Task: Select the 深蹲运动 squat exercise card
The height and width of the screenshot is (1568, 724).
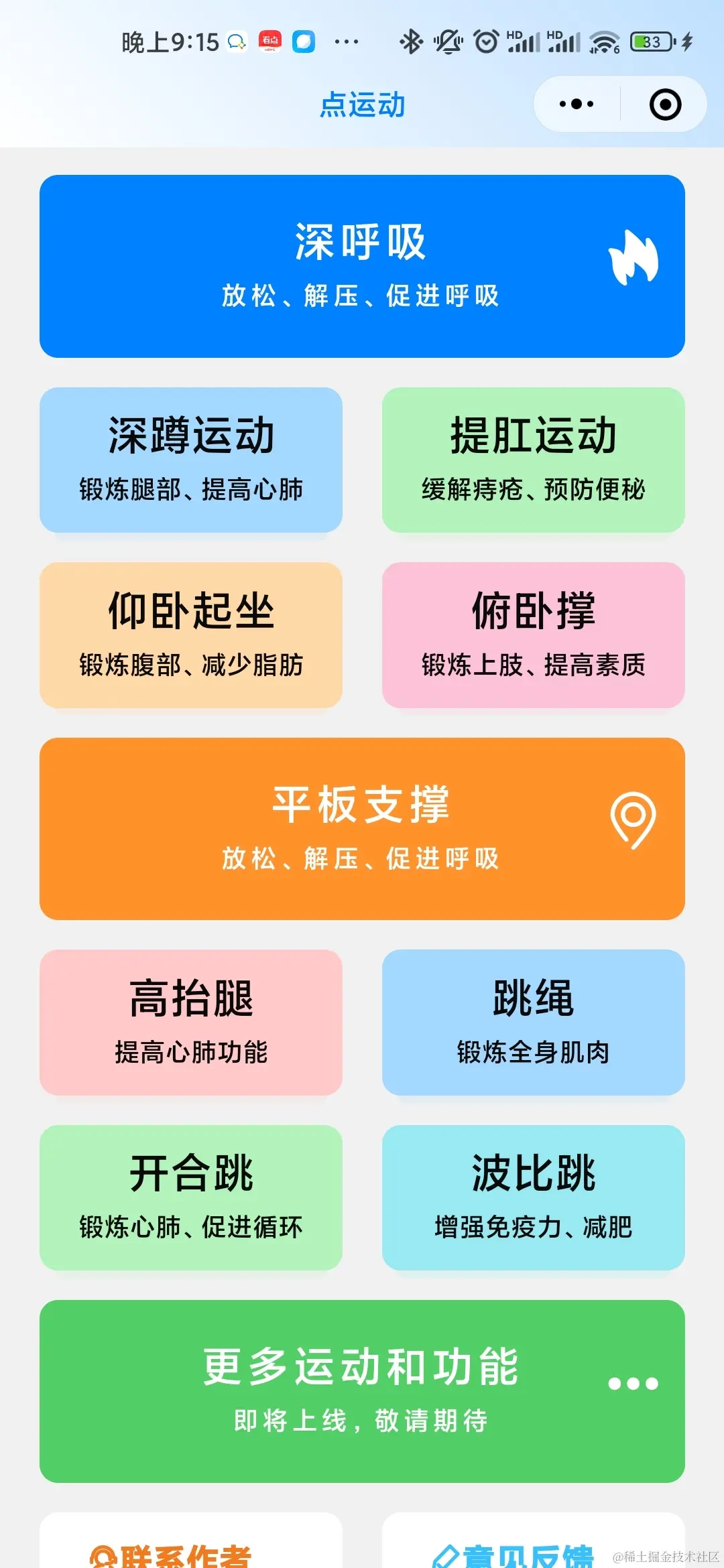Action: pos(191,459)
